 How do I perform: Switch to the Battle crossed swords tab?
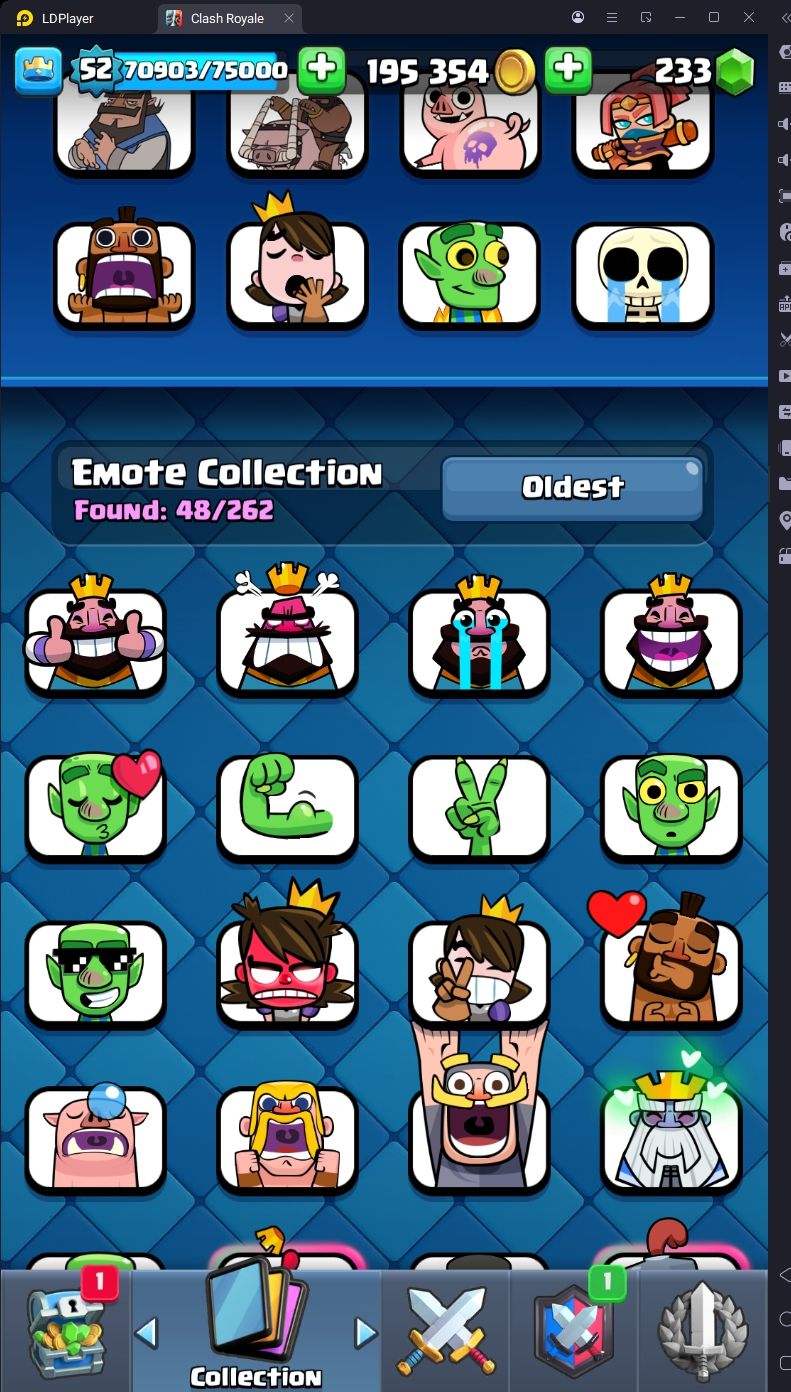(445, 1330)
